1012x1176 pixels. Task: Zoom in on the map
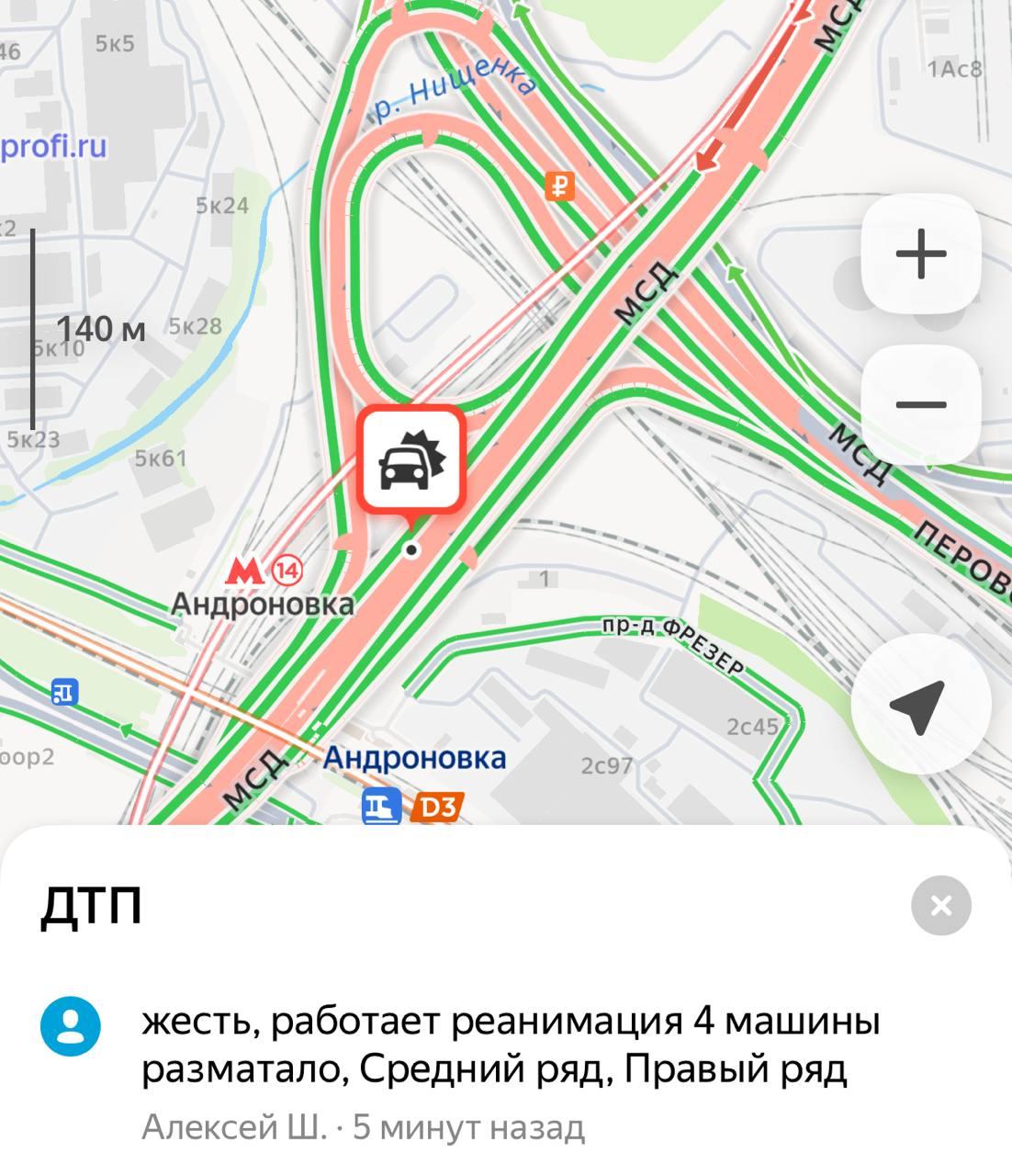tap(920, 254)
